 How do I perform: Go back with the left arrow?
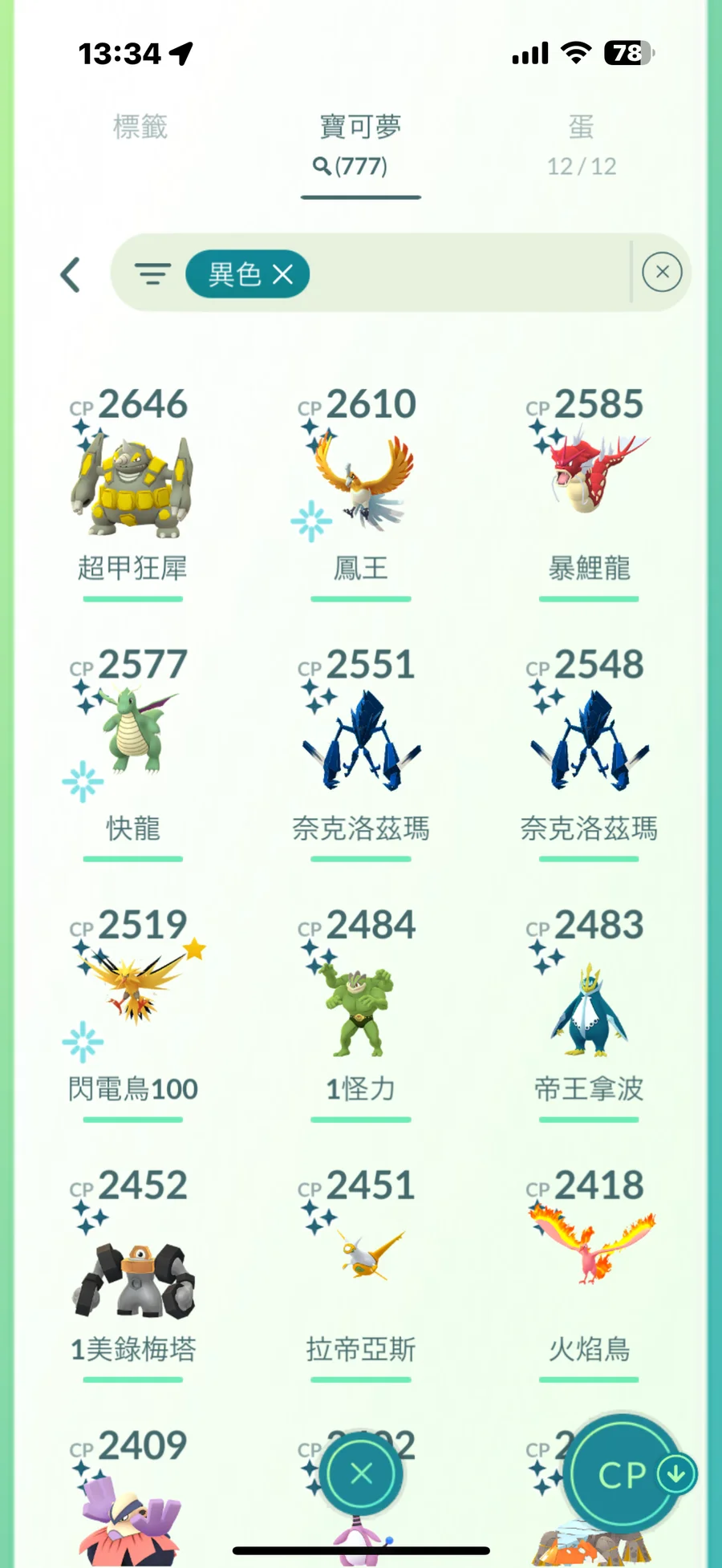pyautogui.click(x=71, y=274)
